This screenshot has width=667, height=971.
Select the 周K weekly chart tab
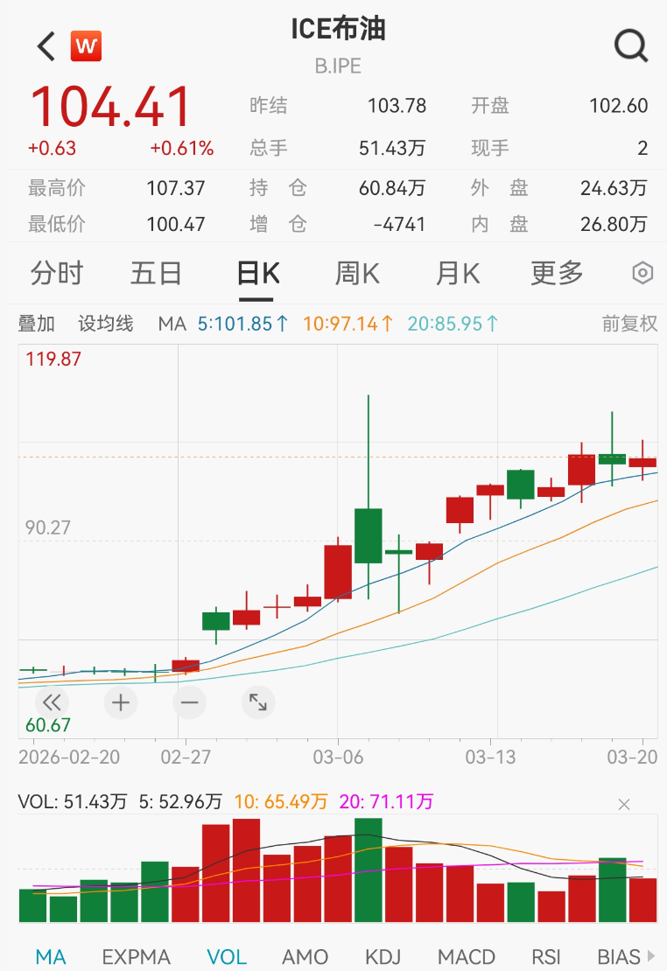click(x=357, y=273)
